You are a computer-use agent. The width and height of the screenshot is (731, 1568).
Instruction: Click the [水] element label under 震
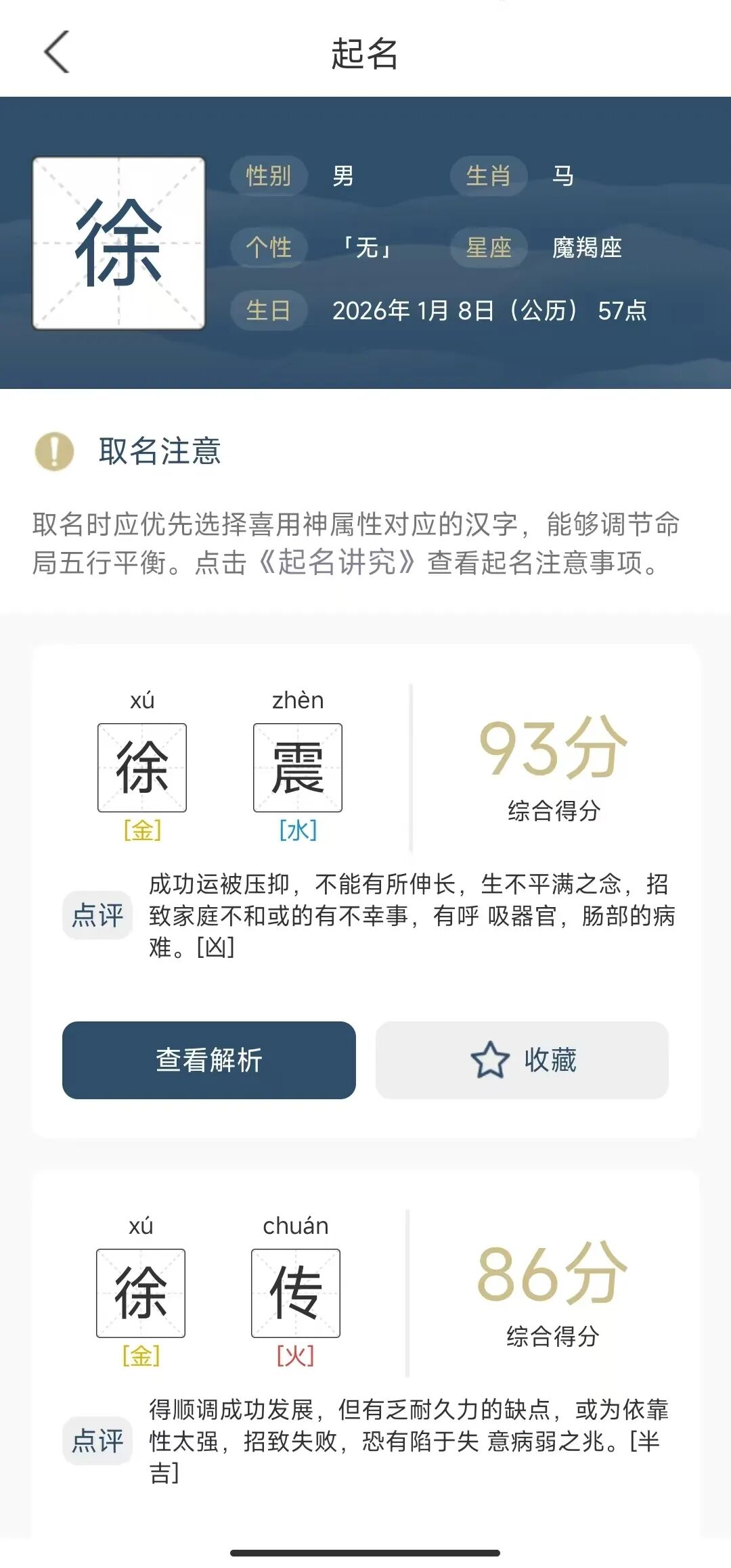296,829
